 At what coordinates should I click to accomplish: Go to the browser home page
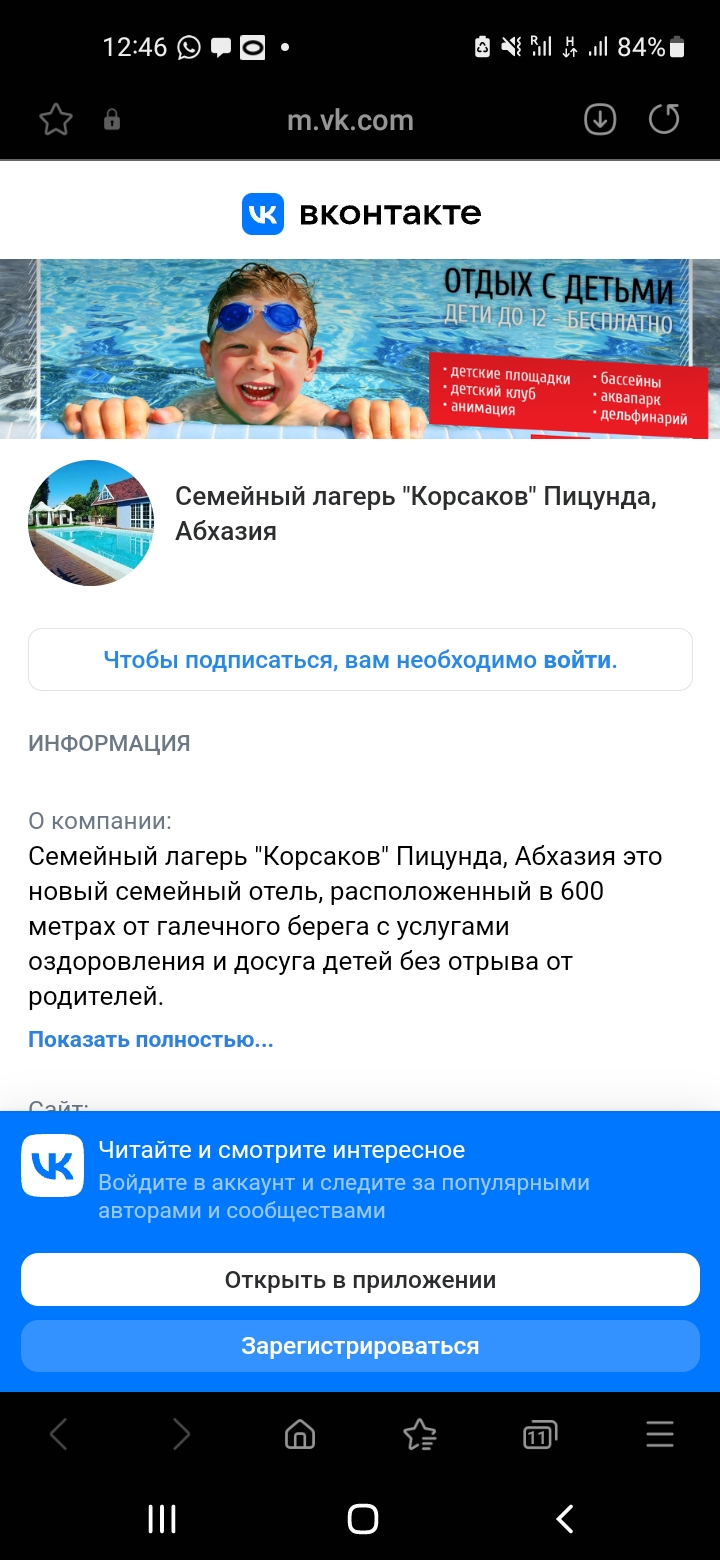pyautogui.click(x=300, y=1436)
